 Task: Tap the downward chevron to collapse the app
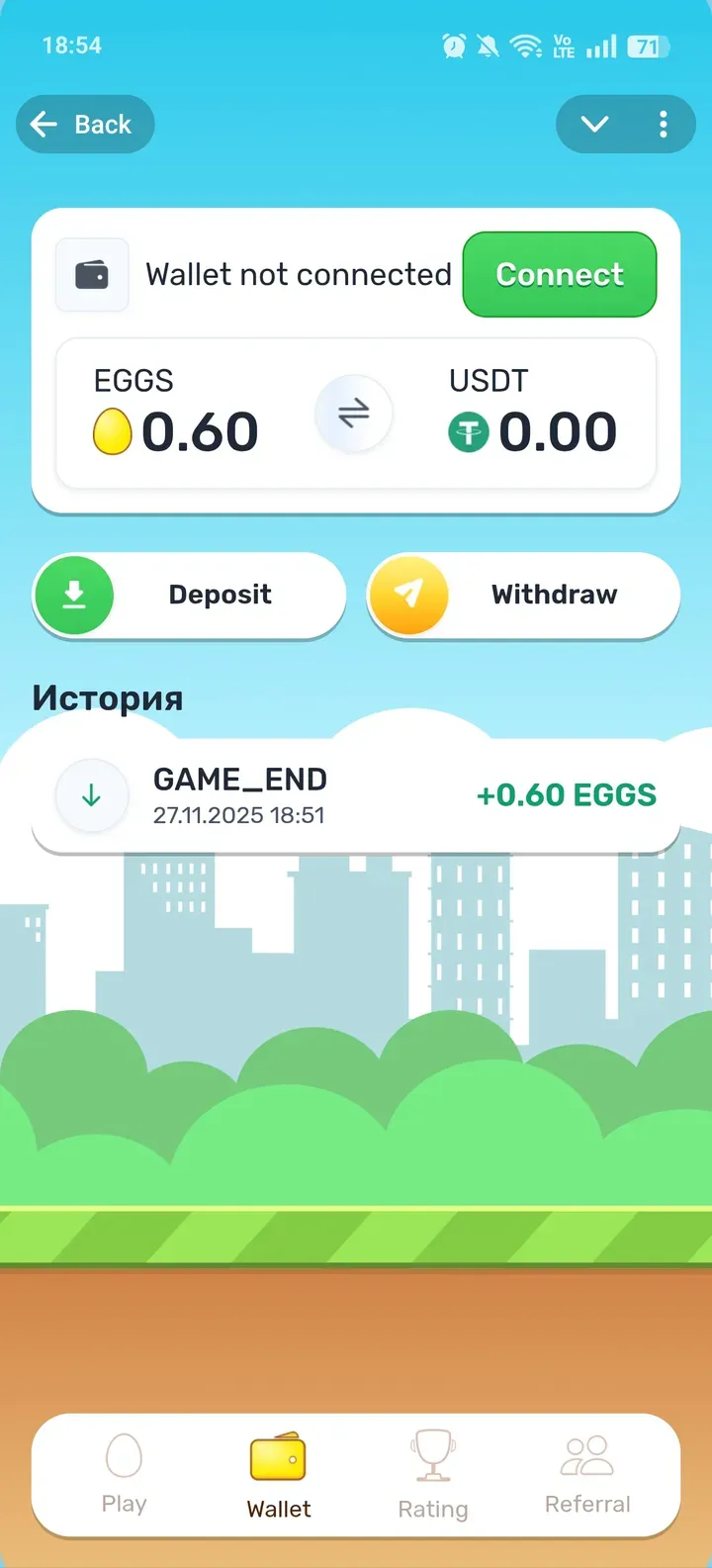point(593,124)
